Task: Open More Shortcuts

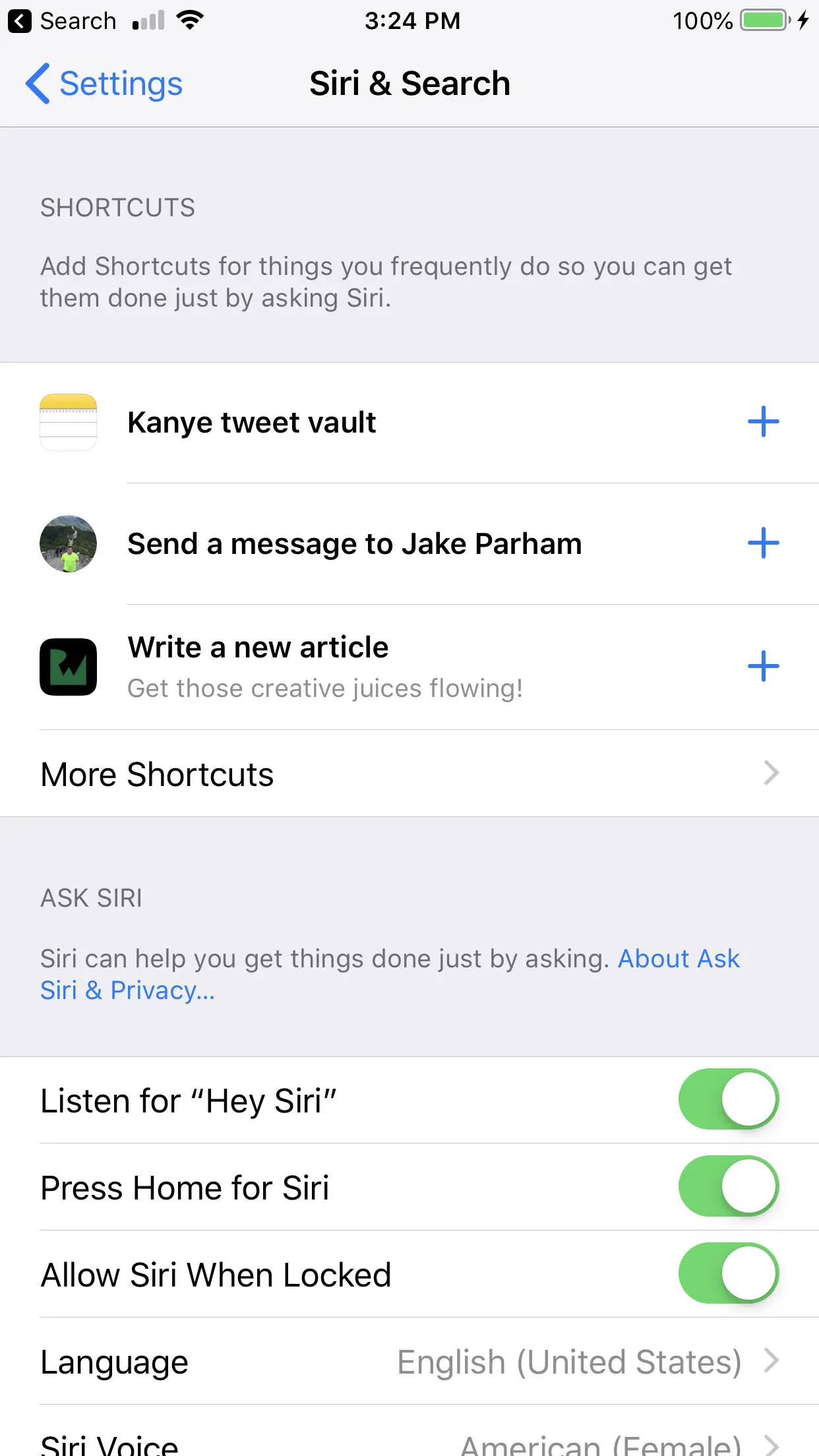Action: (409, 773)
